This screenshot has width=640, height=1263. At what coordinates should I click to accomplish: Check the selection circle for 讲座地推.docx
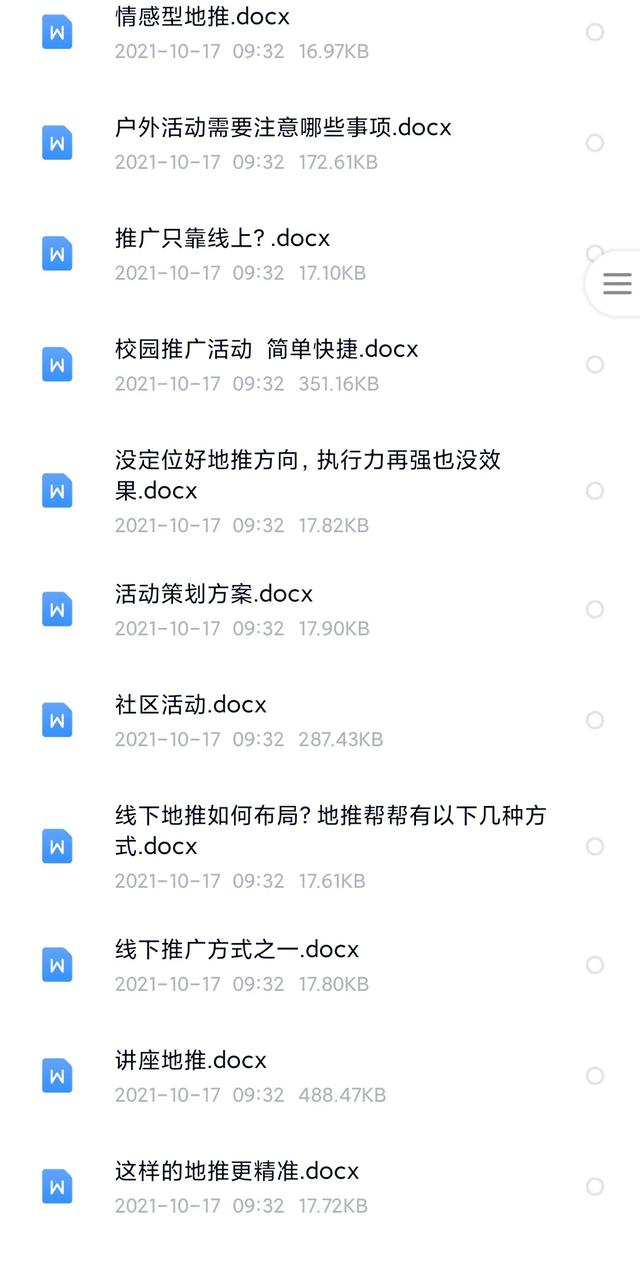point(595,1076)
